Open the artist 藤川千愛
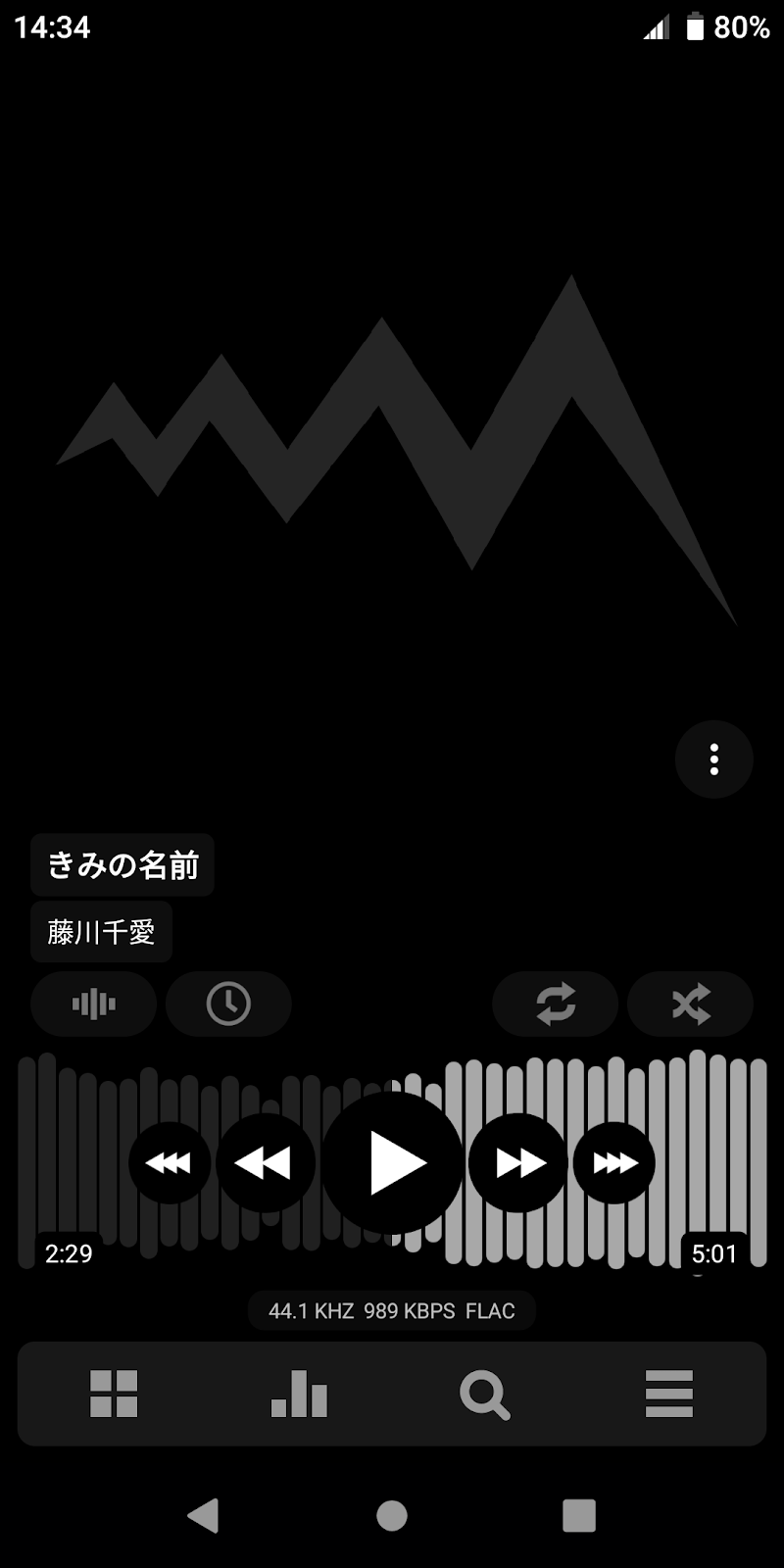This screenshot has width=784, height=1568. pos(101,931)
